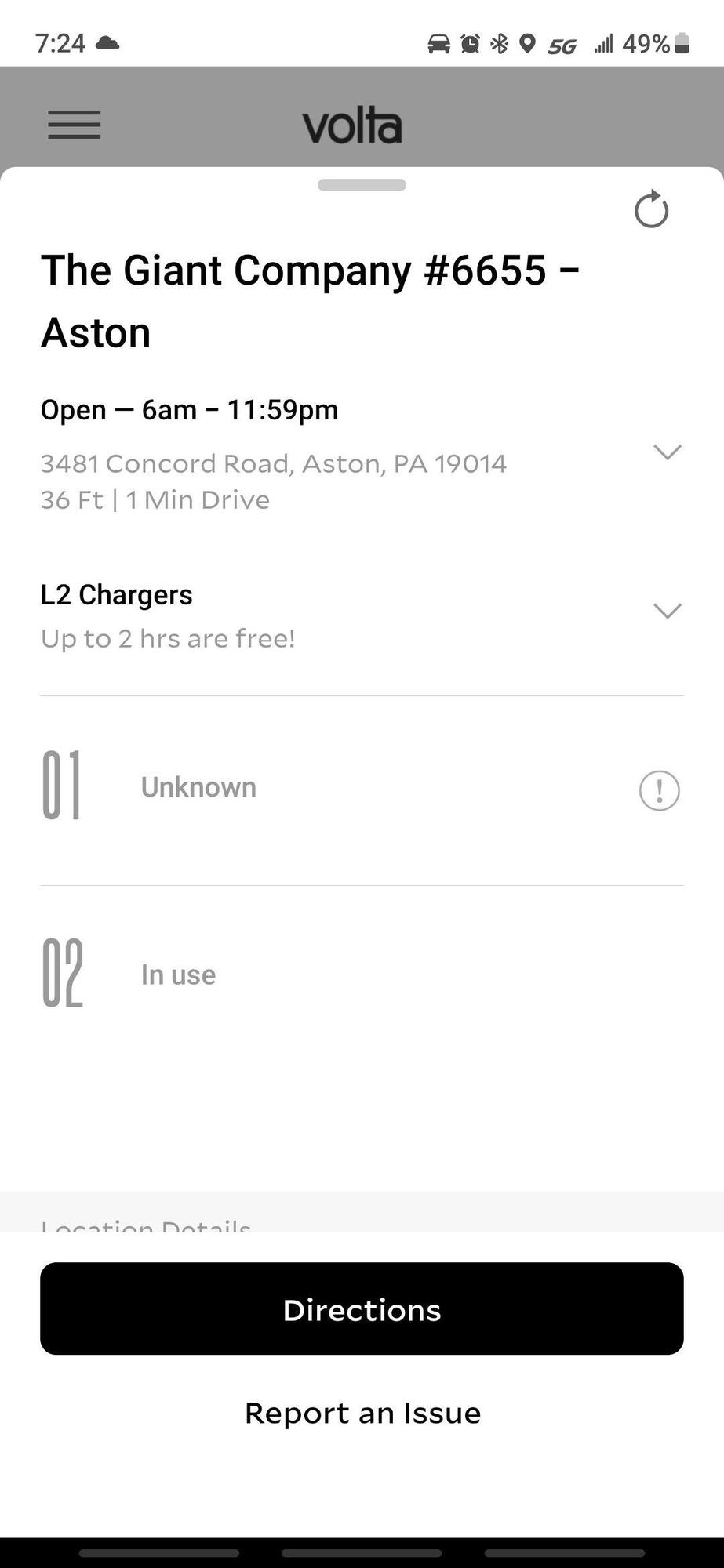Image resolution: width=724 pixels, height=1568 pixels.
Task: Get directions to the station
Action: coord(362,1309)
